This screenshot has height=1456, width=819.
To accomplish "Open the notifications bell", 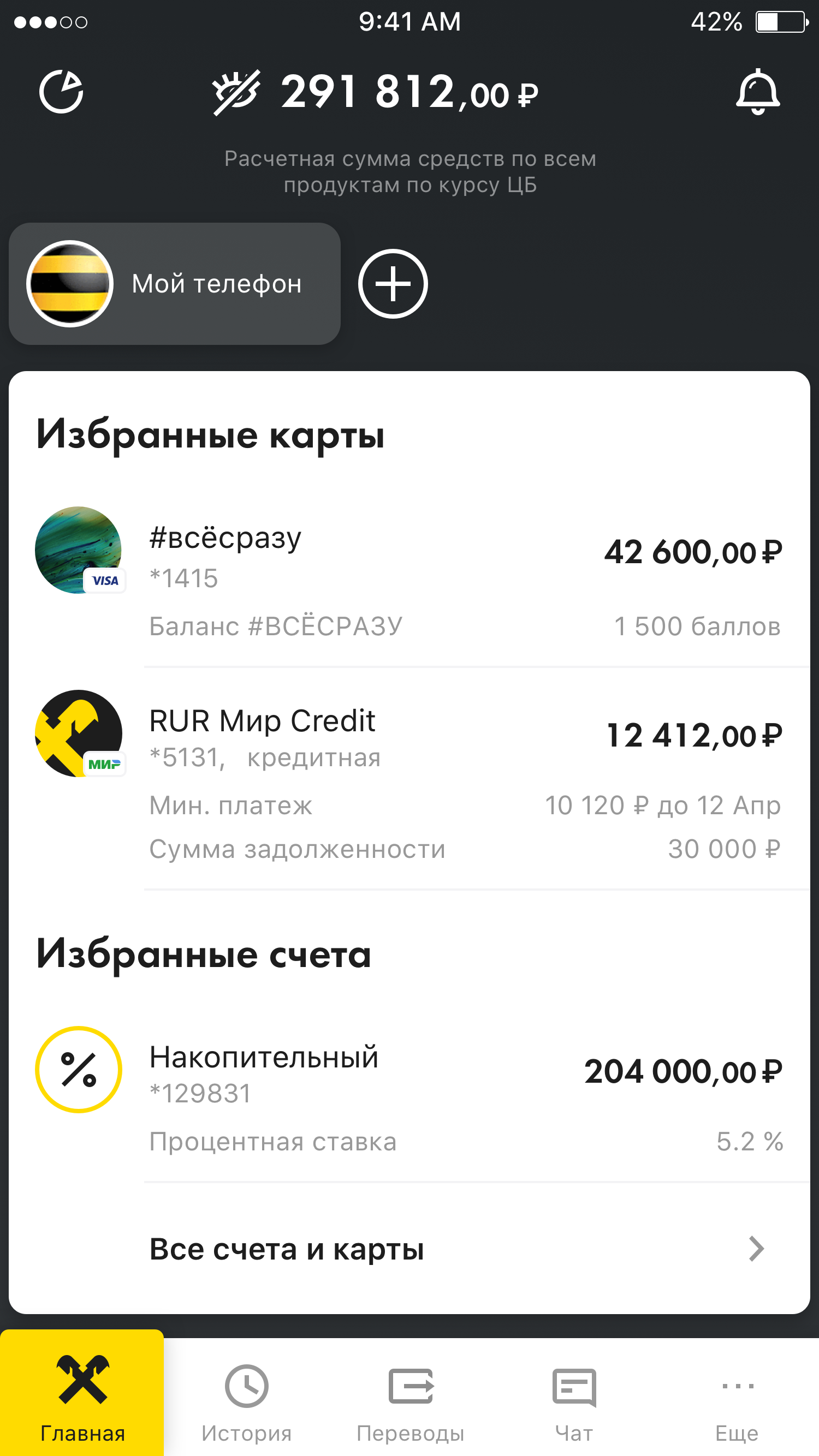I will coord(757,92).
